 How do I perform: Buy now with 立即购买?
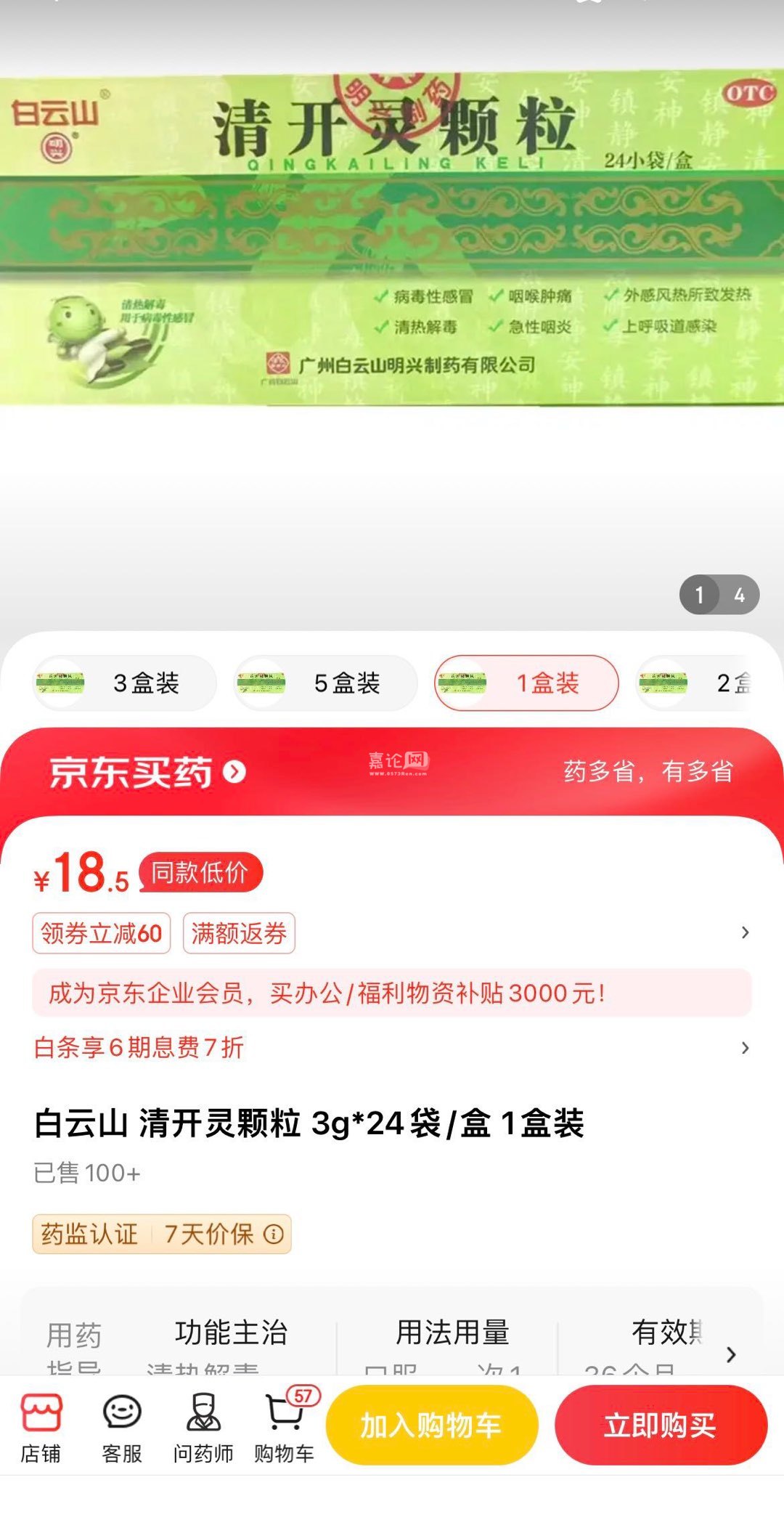click(661, 1425)
